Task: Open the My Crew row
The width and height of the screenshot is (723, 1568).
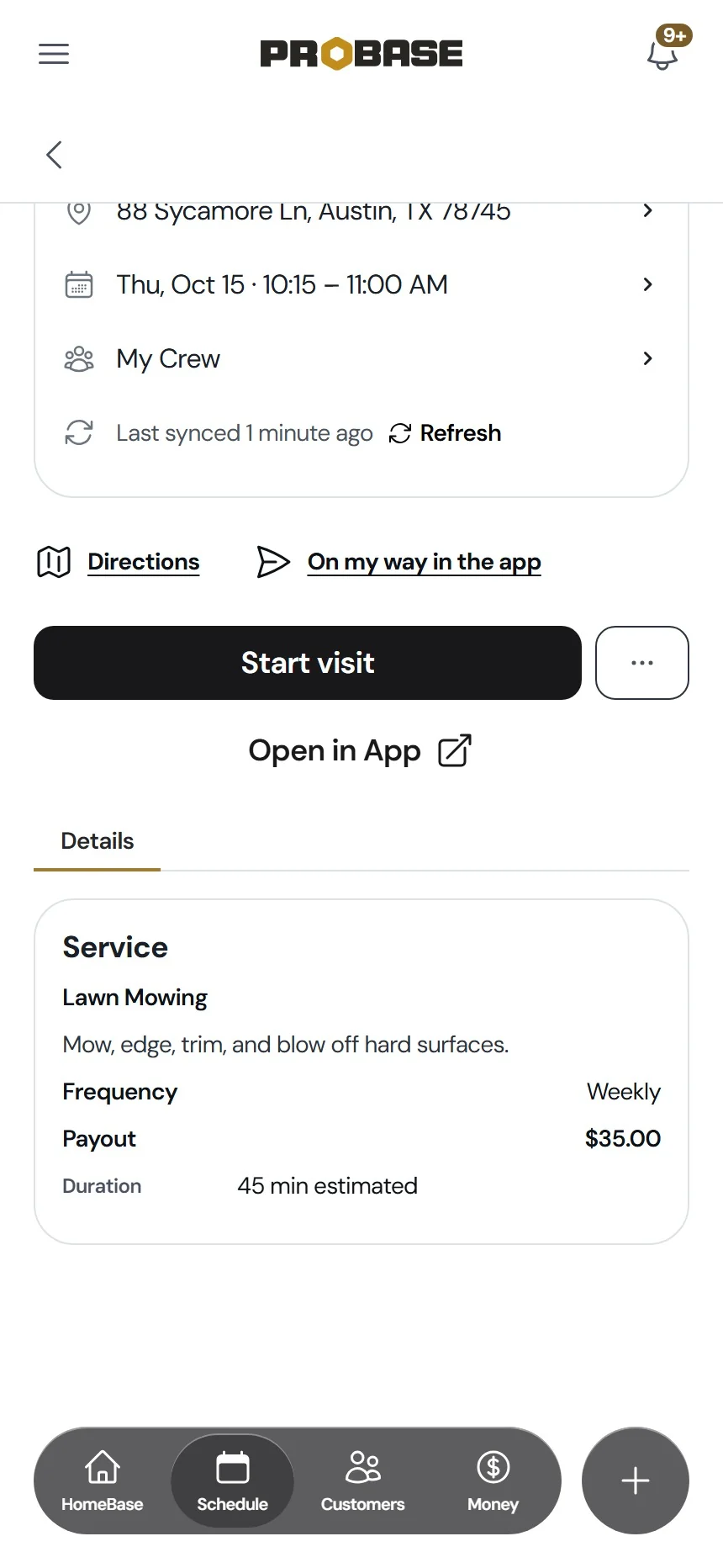Action: click(361, 358)
